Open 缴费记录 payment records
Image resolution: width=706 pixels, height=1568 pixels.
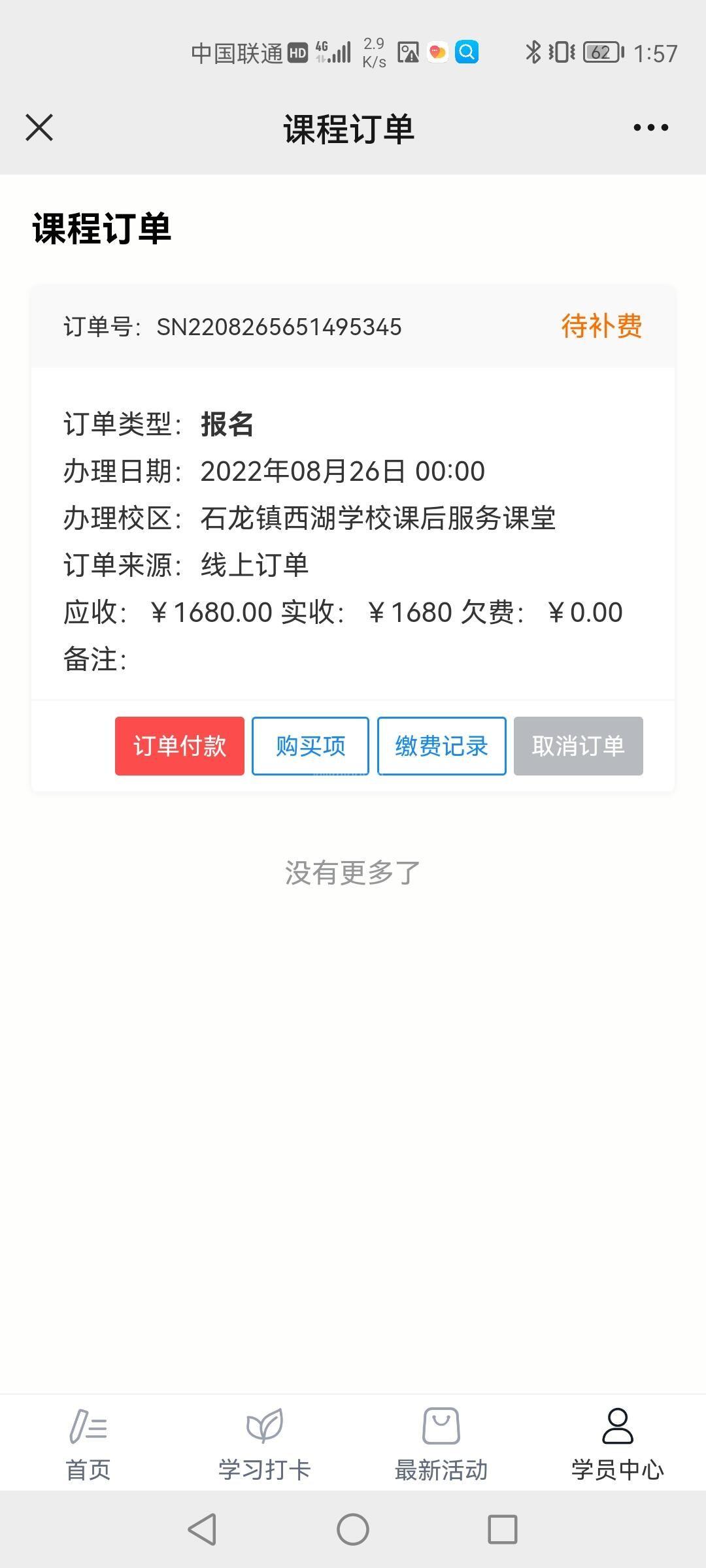pyautogui.click(x=442, y=746)
